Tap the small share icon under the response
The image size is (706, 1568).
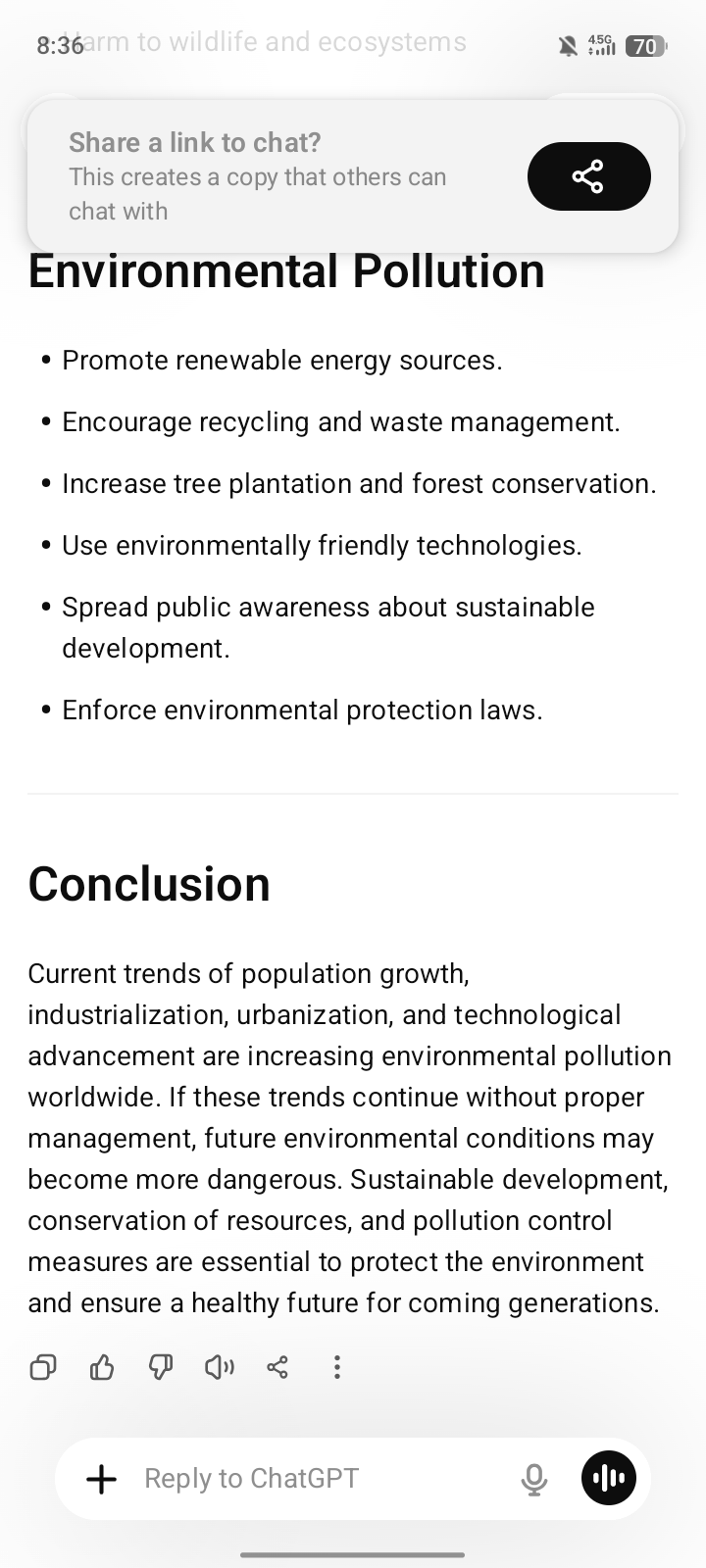click(277, 1367)
